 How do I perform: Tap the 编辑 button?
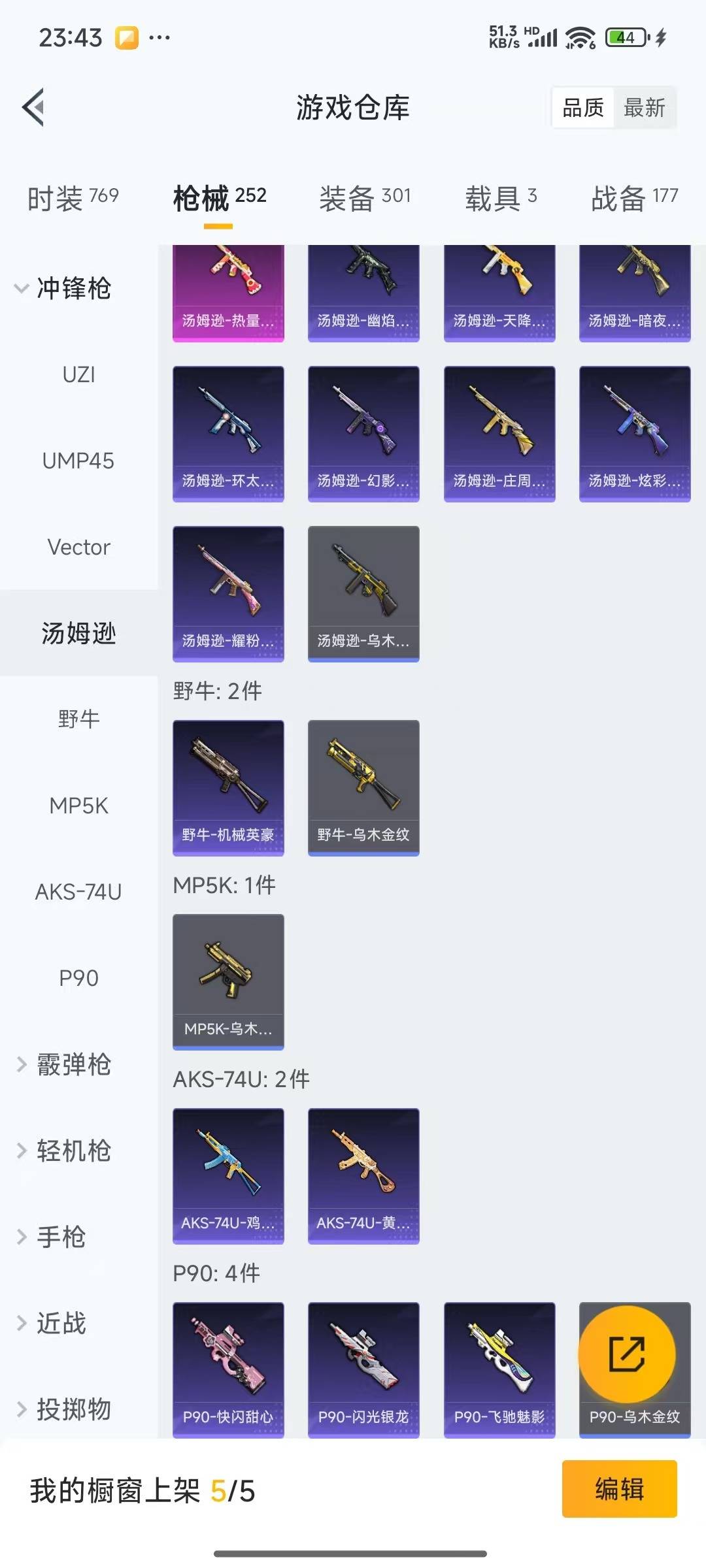[619, 1489]
